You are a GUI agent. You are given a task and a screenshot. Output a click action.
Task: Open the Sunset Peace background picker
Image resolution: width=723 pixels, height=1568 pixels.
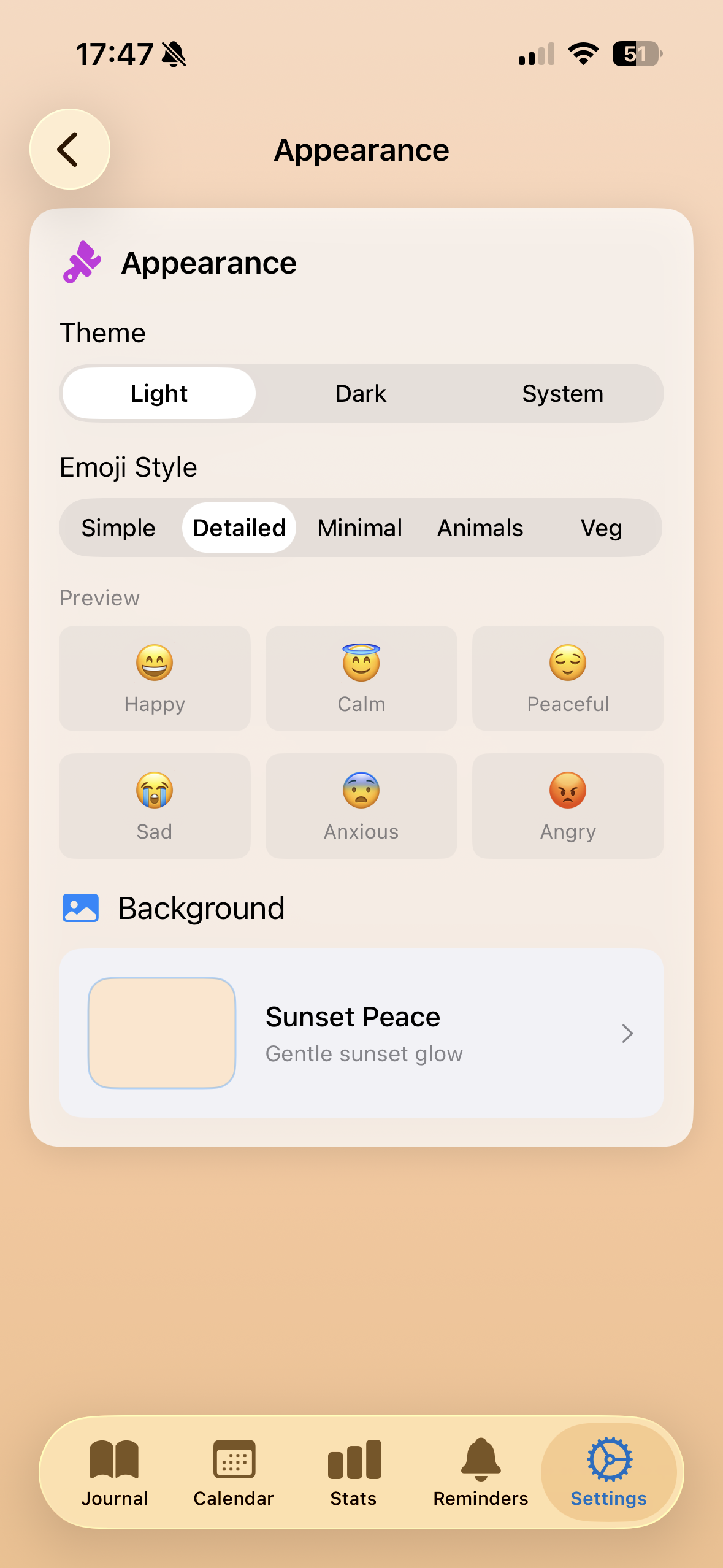361,1033
